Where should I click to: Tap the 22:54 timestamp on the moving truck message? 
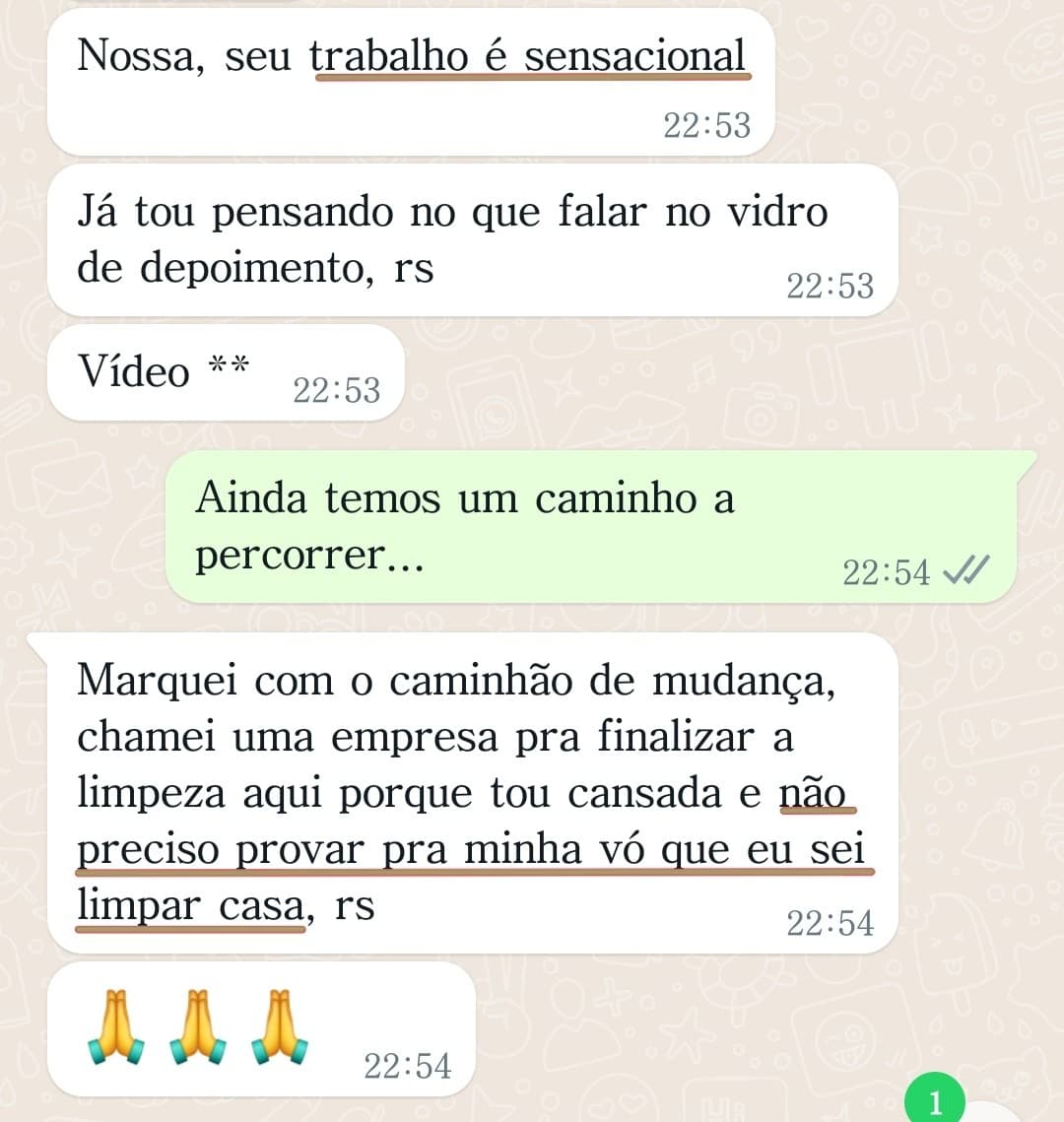click(x=831, y=923)
